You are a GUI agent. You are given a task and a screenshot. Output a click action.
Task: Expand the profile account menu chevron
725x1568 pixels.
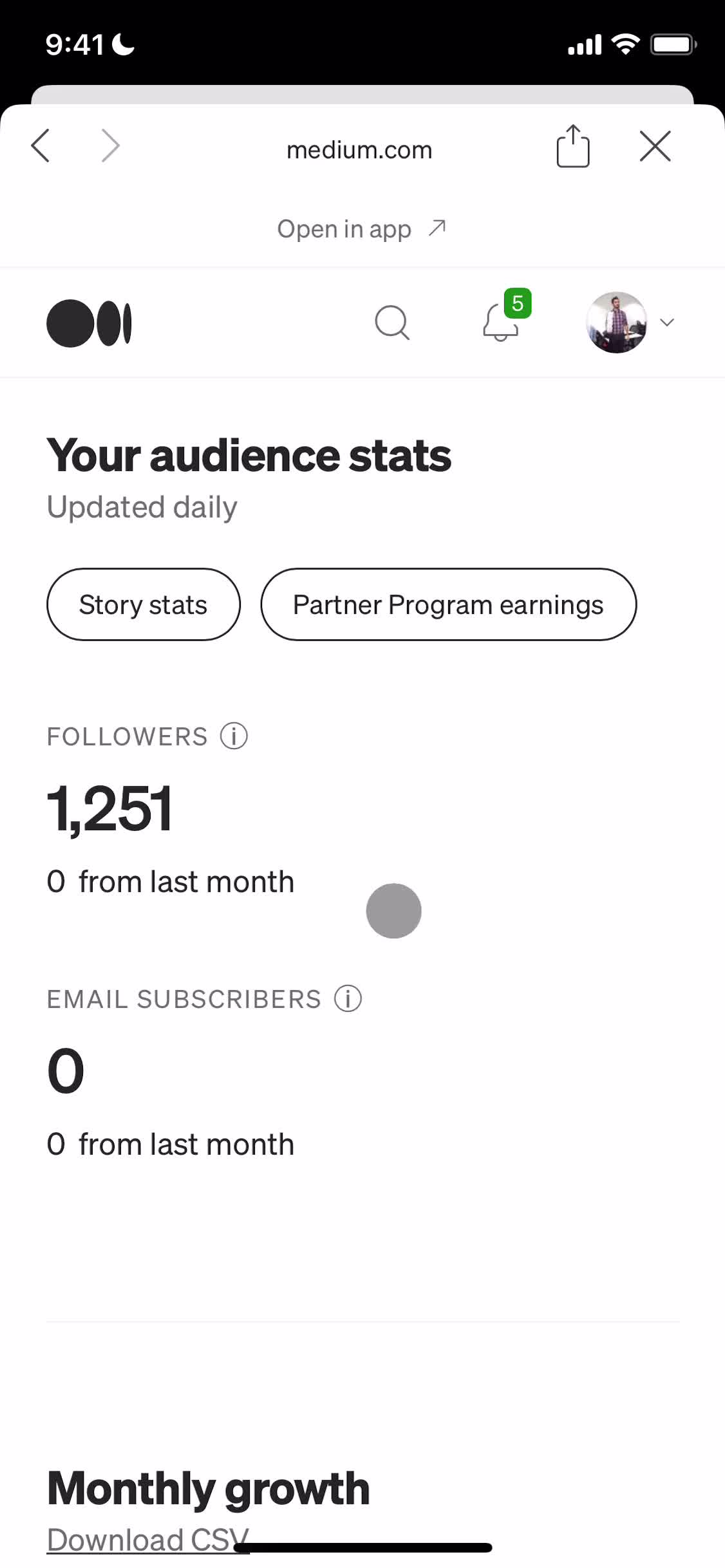point(667,322)
